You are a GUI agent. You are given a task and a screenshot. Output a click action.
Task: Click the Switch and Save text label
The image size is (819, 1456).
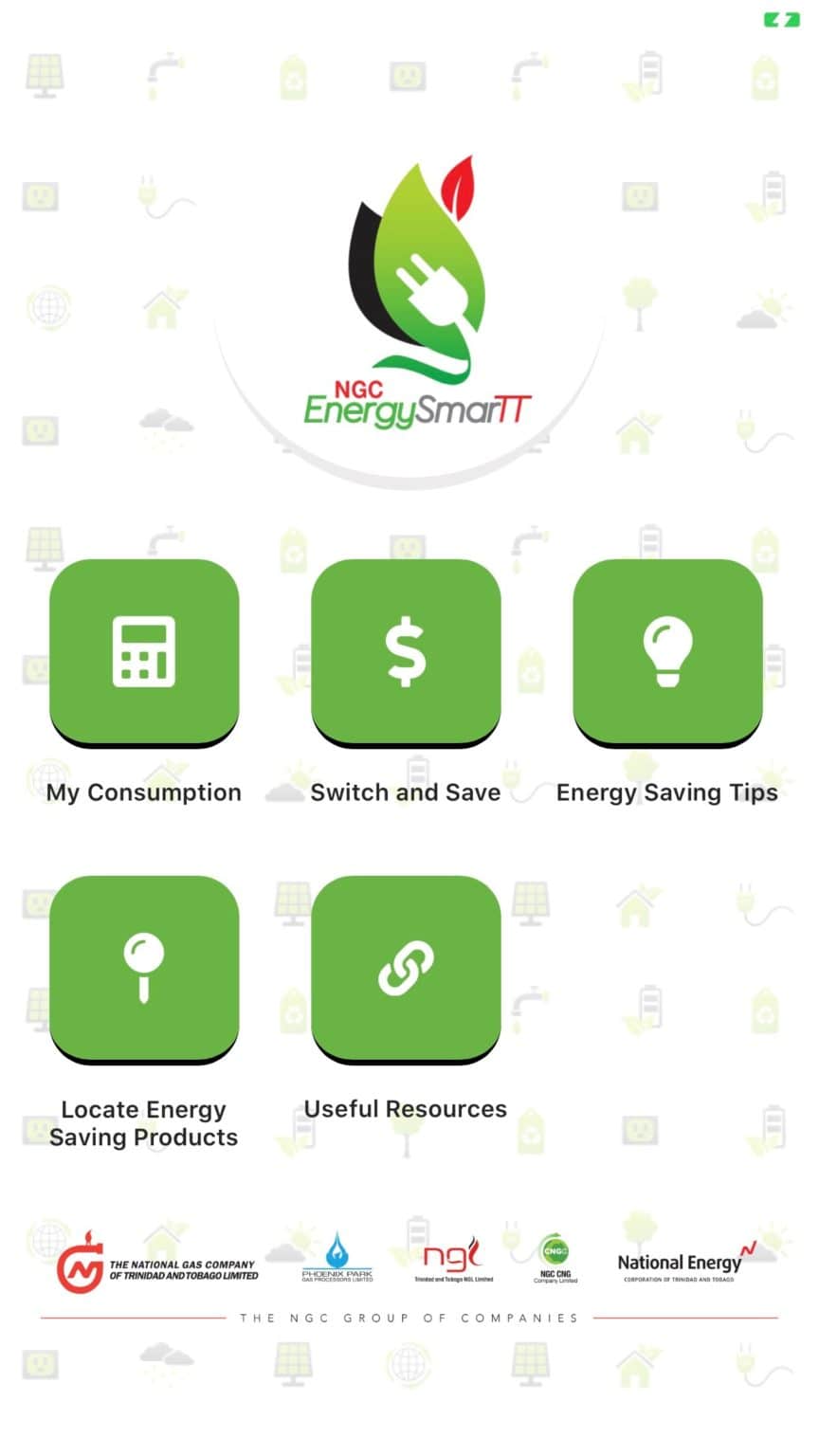point(405,792)
